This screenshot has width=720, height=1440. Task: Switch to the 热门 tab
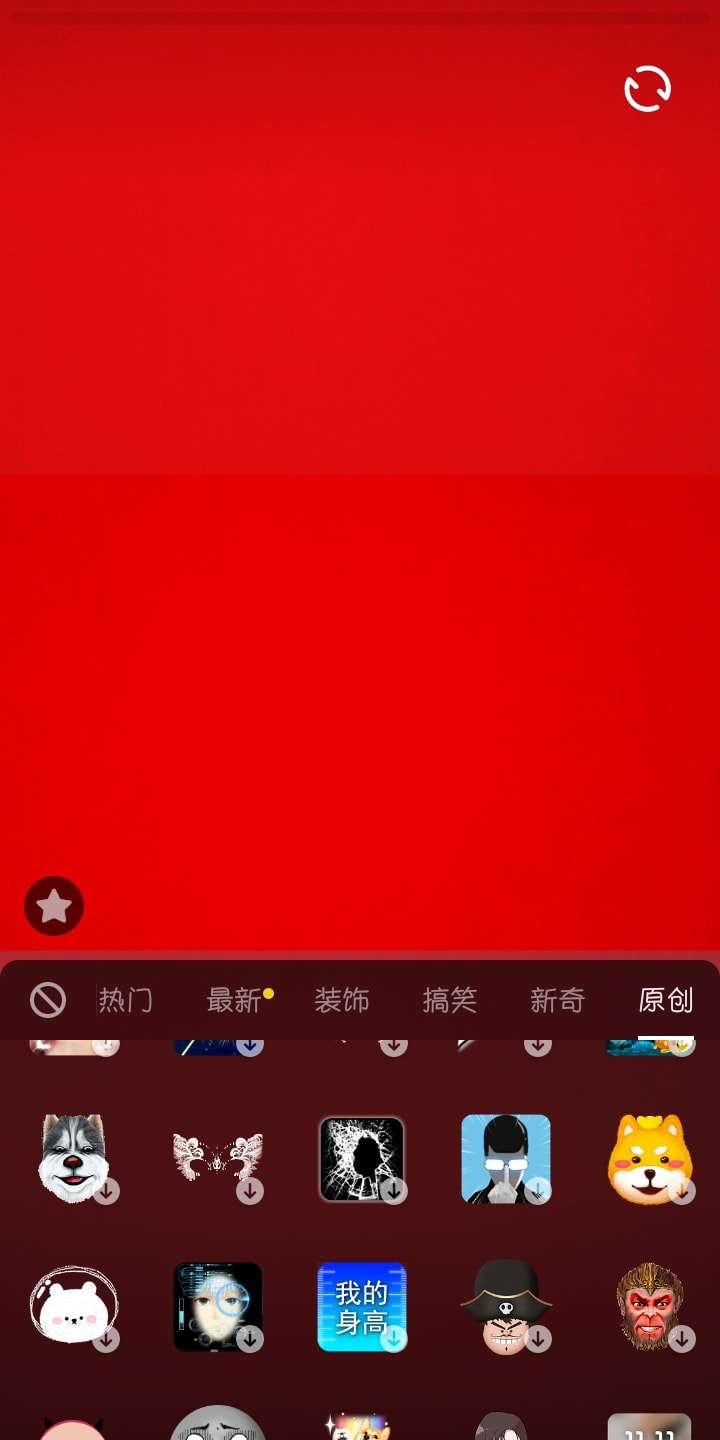pos(126,999)
